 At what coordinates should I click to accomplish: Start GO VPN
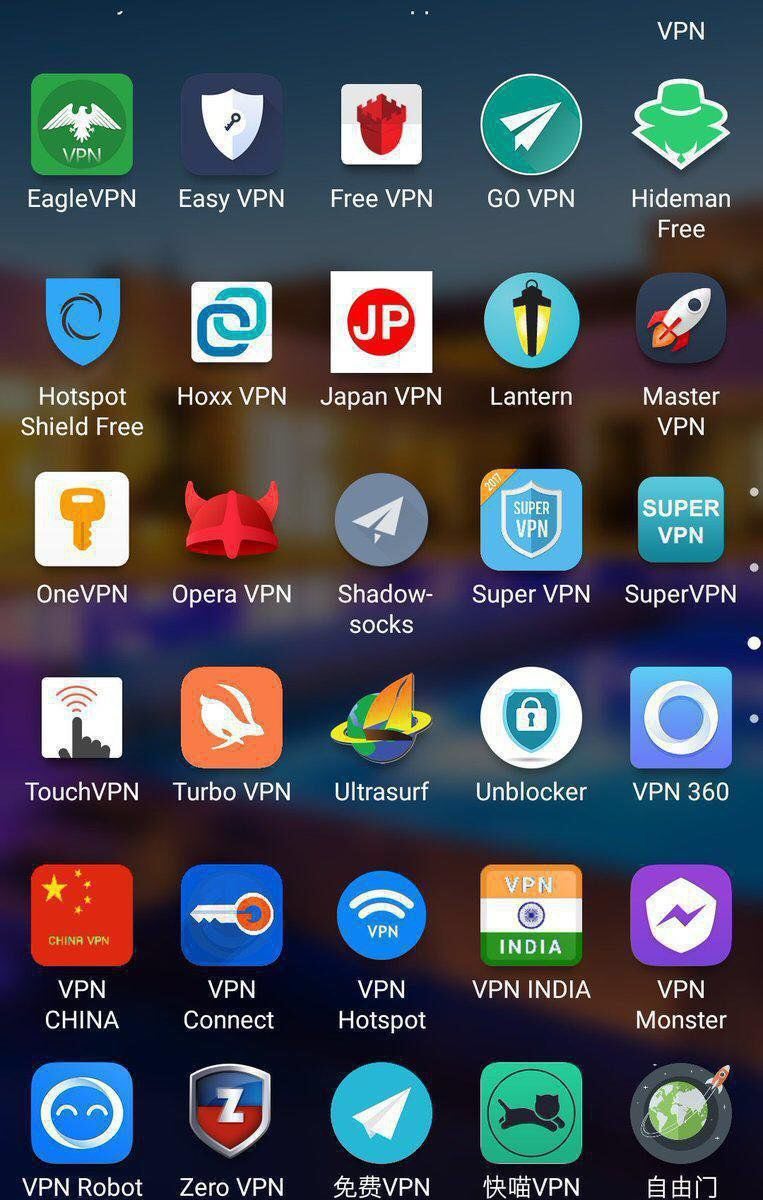tap(531, 125)
